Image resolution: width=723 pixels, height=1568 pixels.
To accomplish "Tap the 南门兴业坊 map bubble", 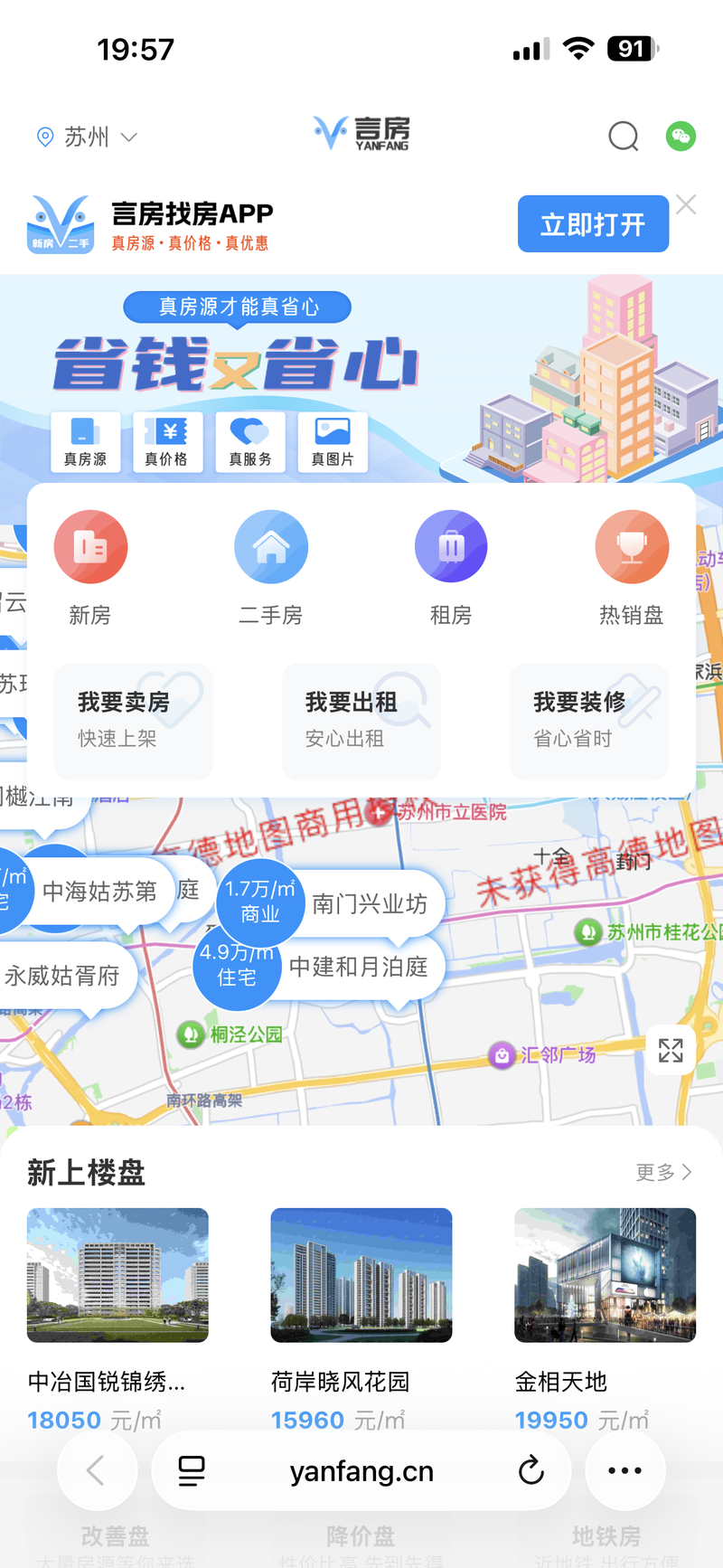I will (369, 903).
